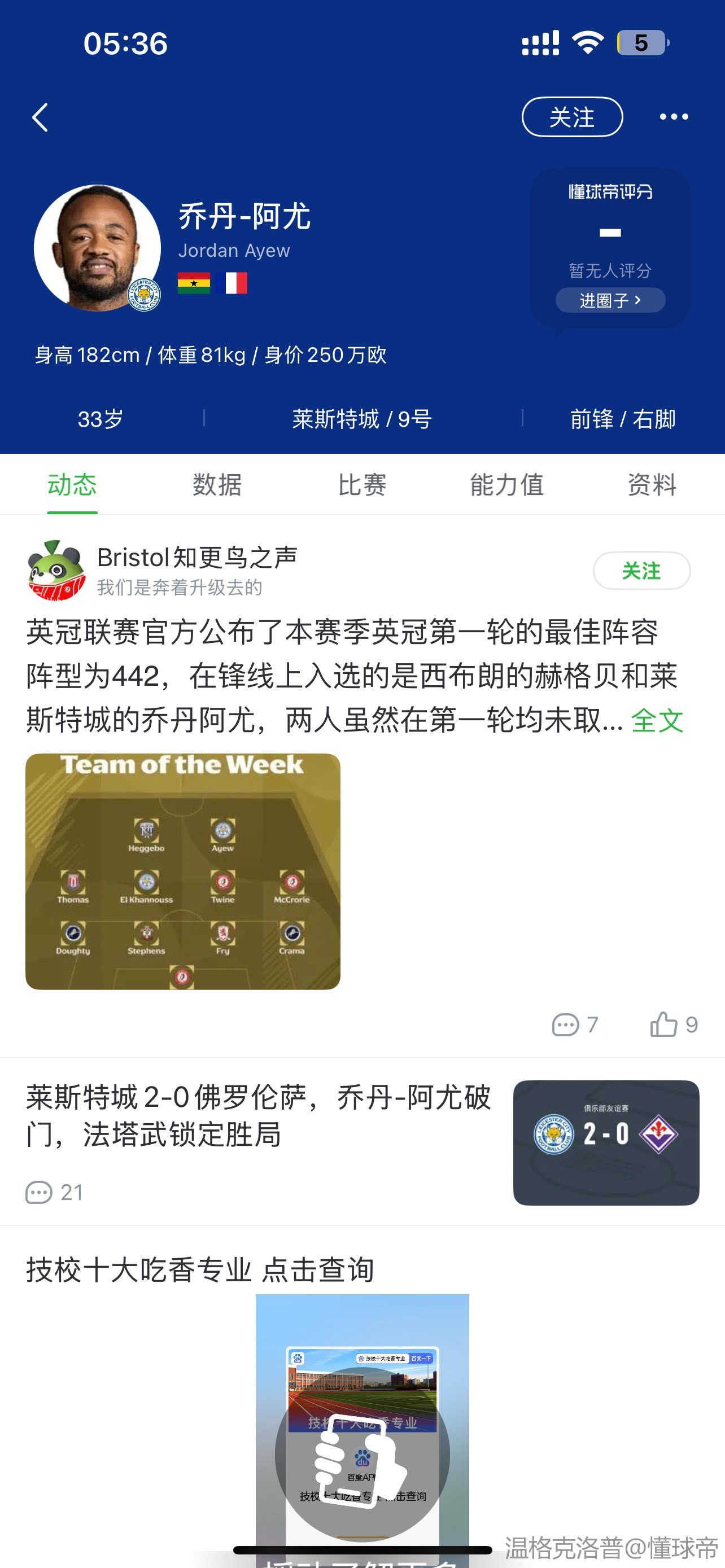The image size is (725, 1568).
Task: View Jordan Ayew's profile photo
Action: coord(97,248)
